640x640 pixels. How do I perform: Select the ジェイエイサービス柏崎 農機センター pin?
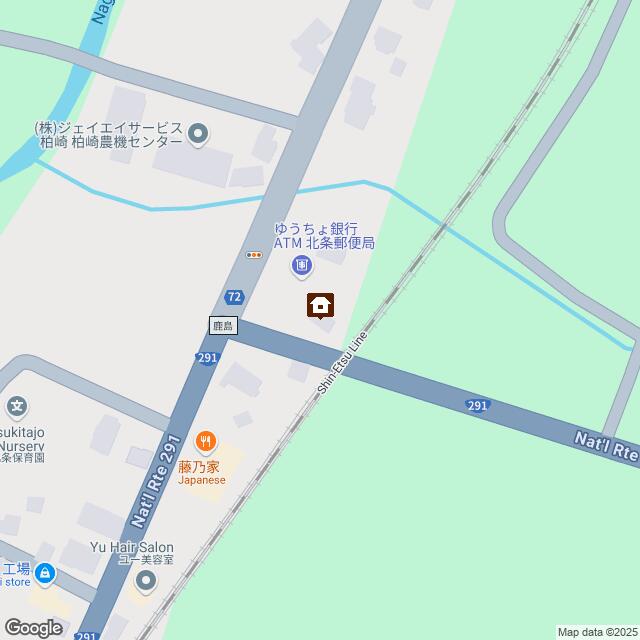[x=198, y=133]
